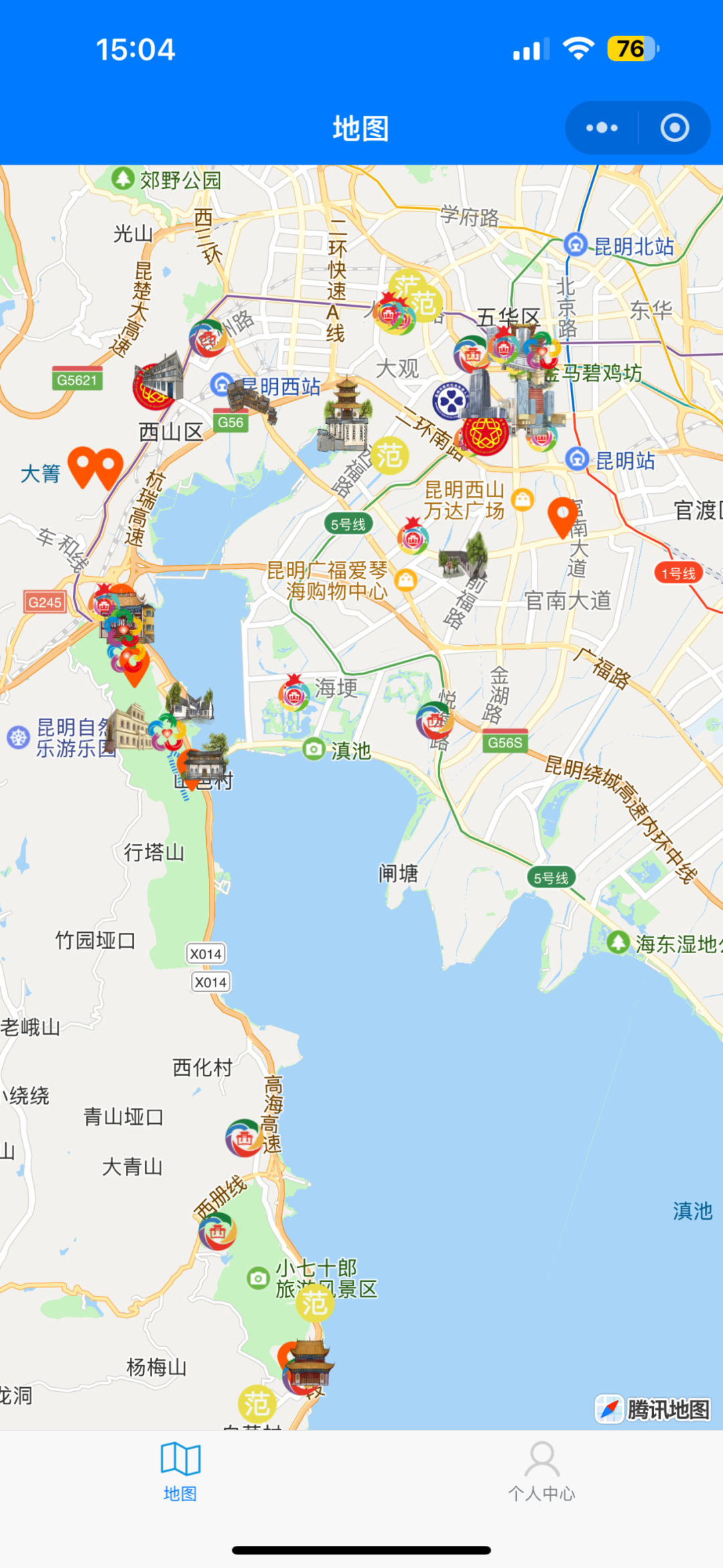Open the building marker near 昆明西站

click(x=252, y=400)
